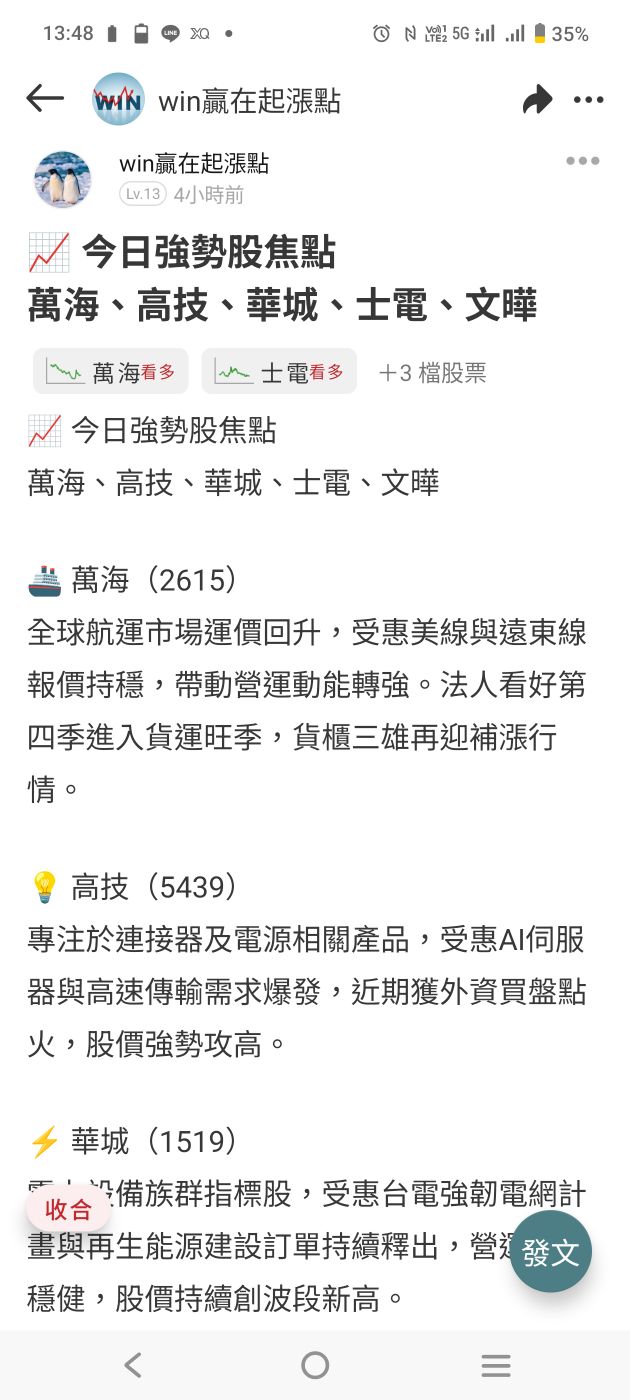The width and height of the screenshot is (630, 1400).
Task: Open the overflow menu in the top bar
Action: [x=588, y=99]
